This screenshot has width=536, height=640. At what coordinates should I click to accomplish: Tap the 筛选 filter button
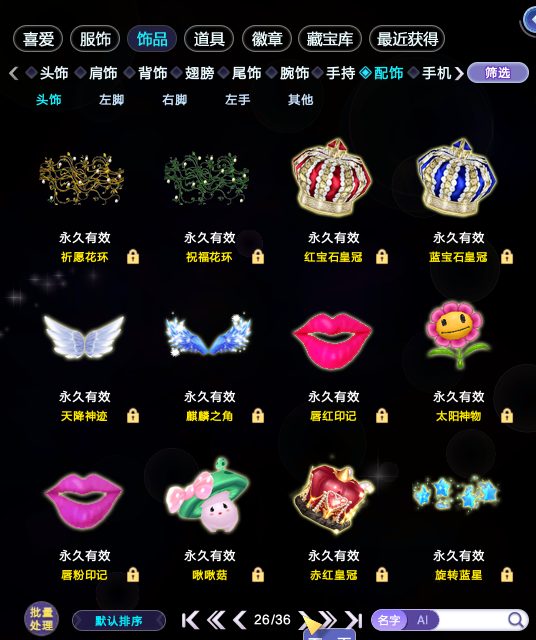[x=498, y=73]
